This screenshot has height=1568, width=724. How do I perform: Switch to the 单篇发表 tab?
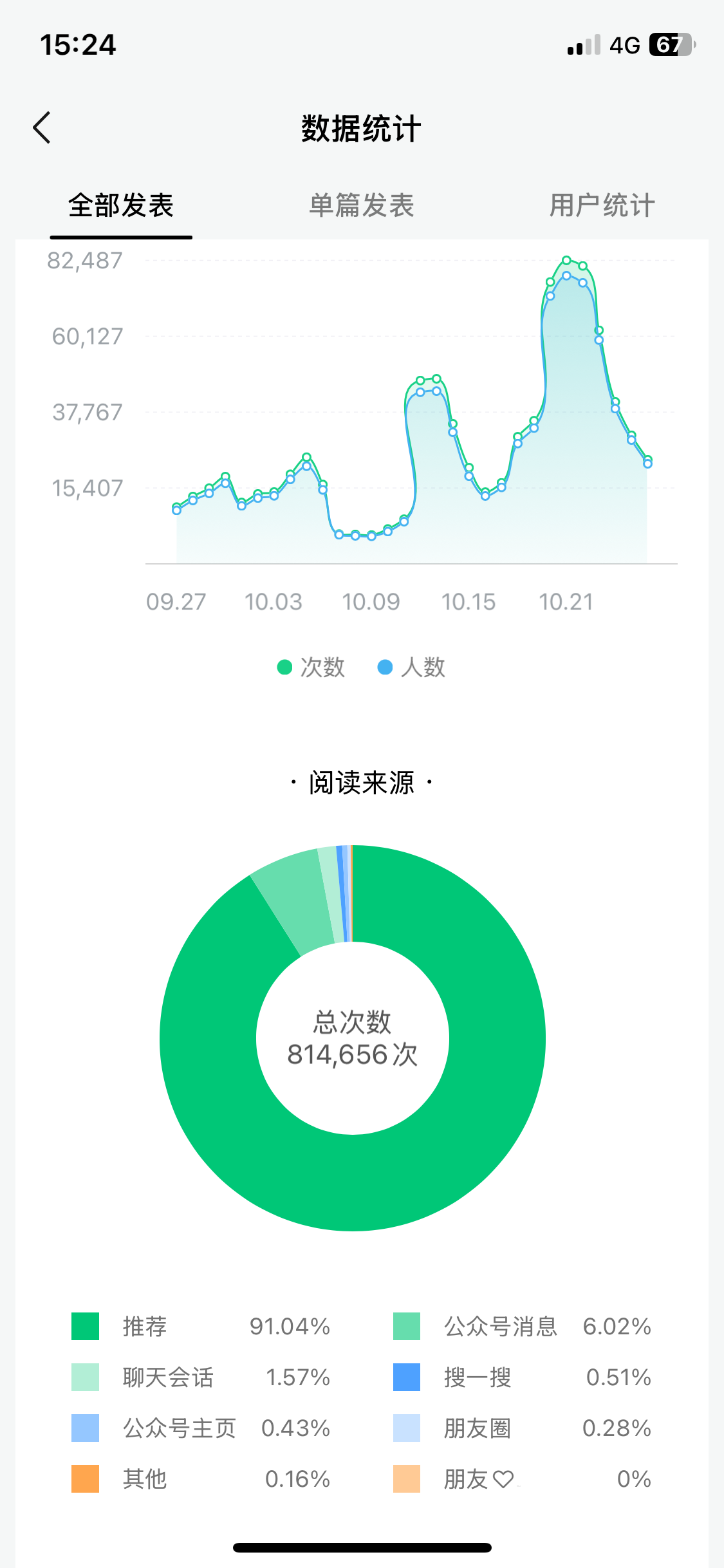click(361, 206)
